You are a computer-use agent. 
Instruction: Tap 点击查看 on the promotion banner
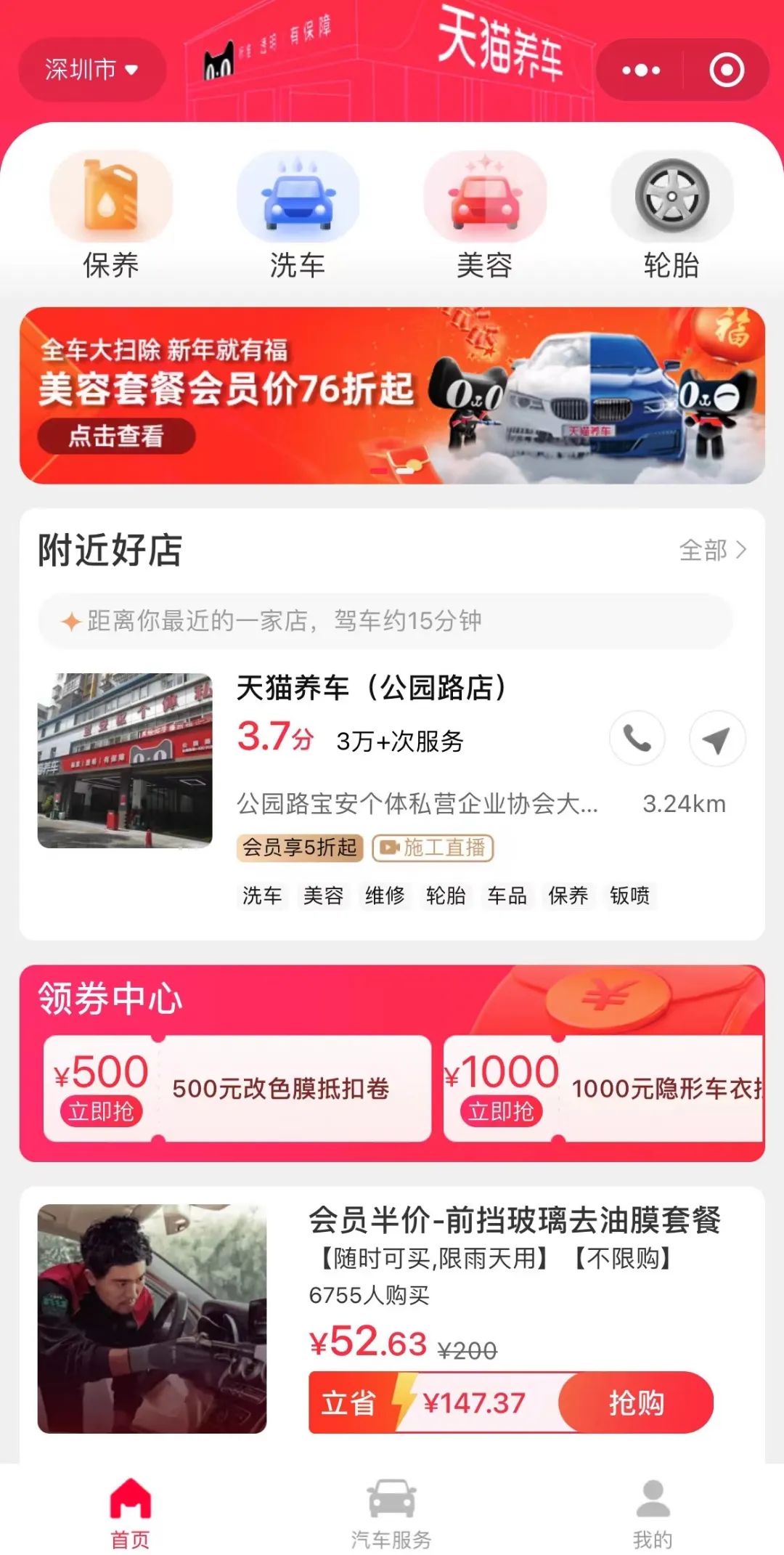click(x=116, y=436)
